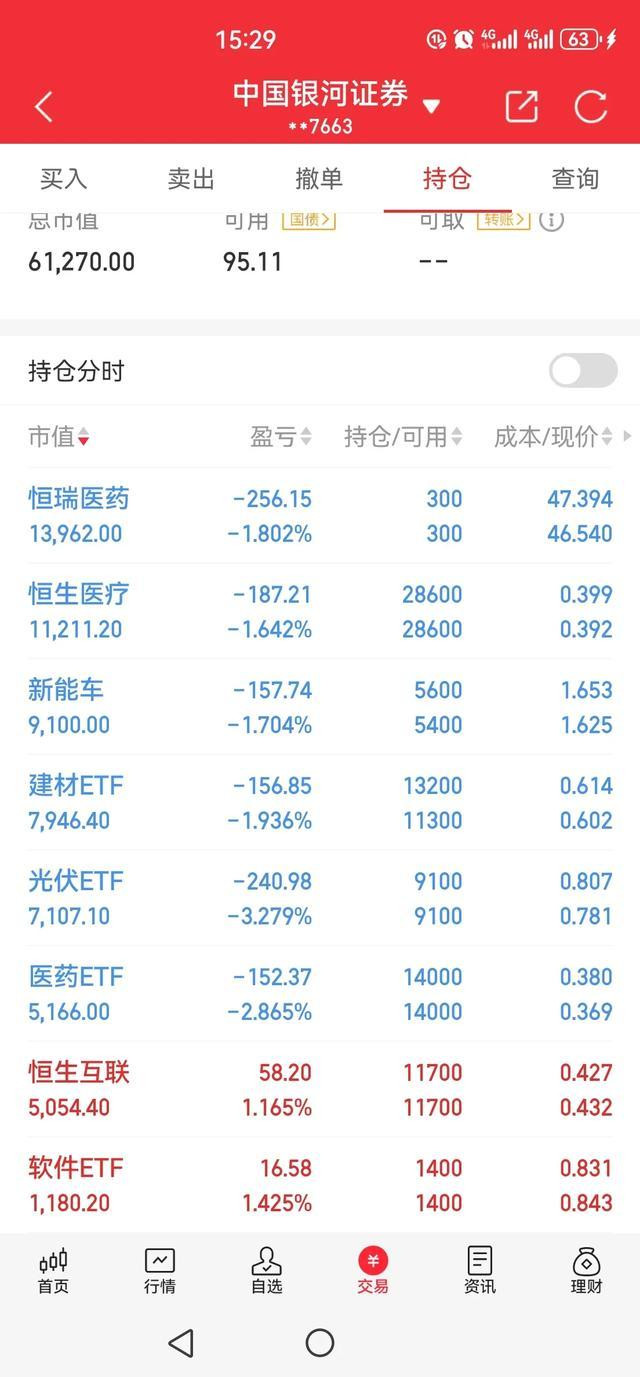Tap the system back triangle button
640x1377 pixels.
coord(181,1342)
